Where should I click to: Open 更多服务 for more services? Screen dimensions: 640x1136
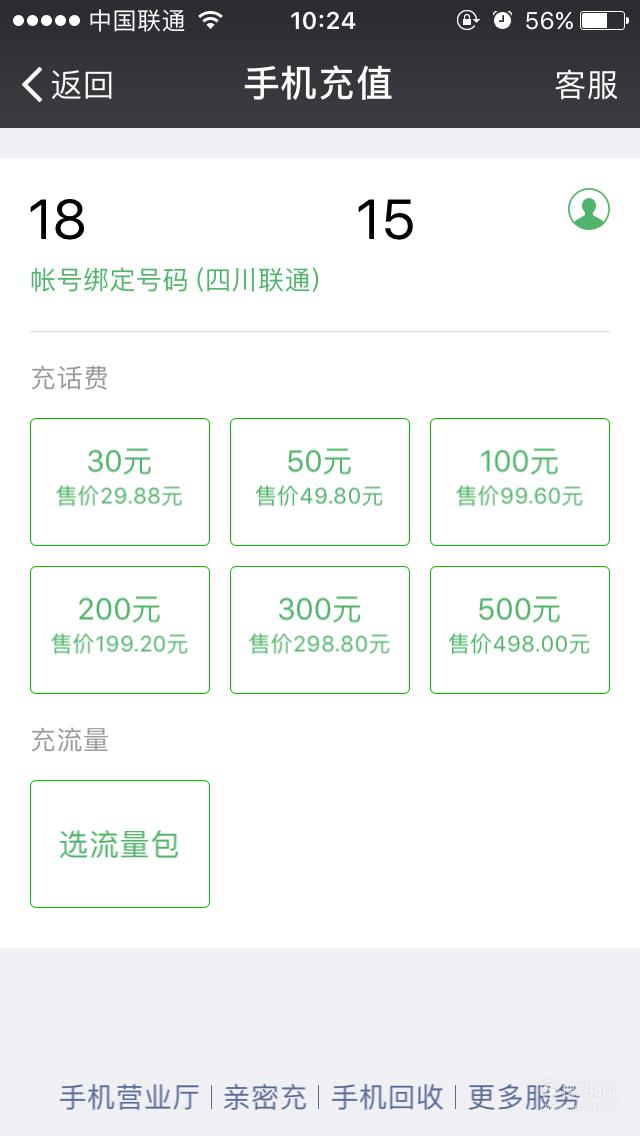pos(524,1097)
